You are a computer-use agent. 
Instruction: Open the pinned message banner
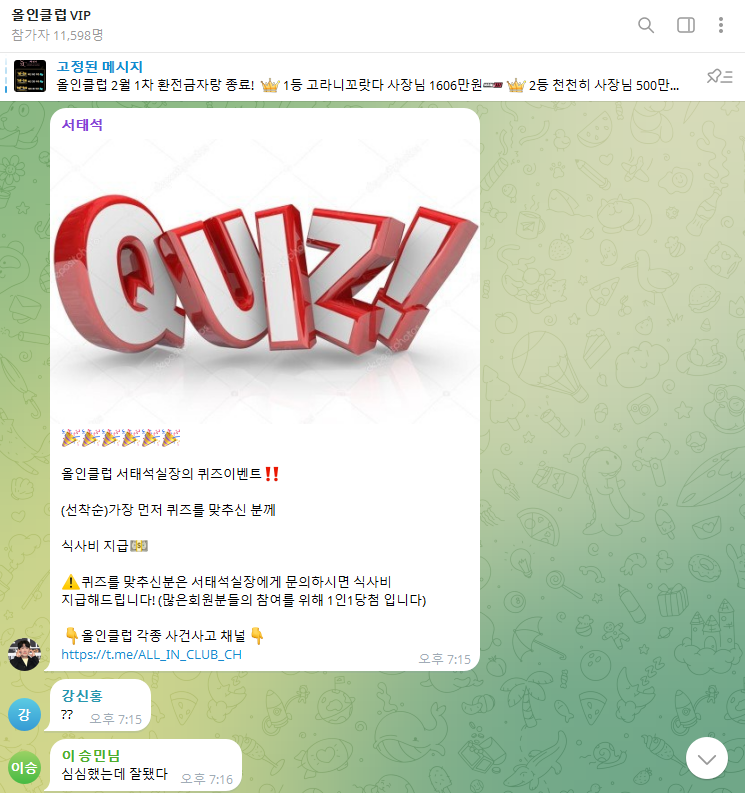click(x=370, y=76)
